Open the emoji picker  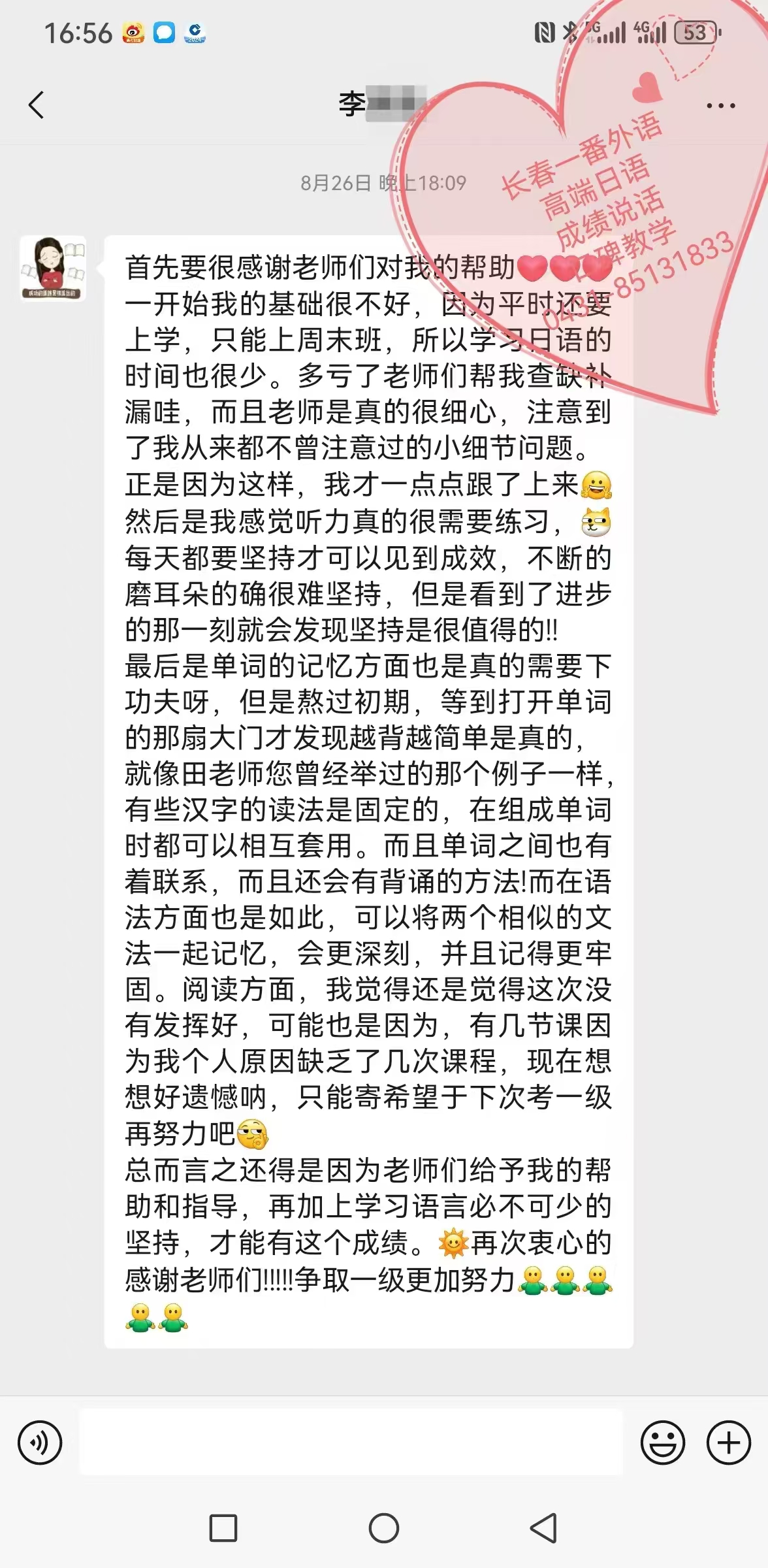pos(663,1442)
